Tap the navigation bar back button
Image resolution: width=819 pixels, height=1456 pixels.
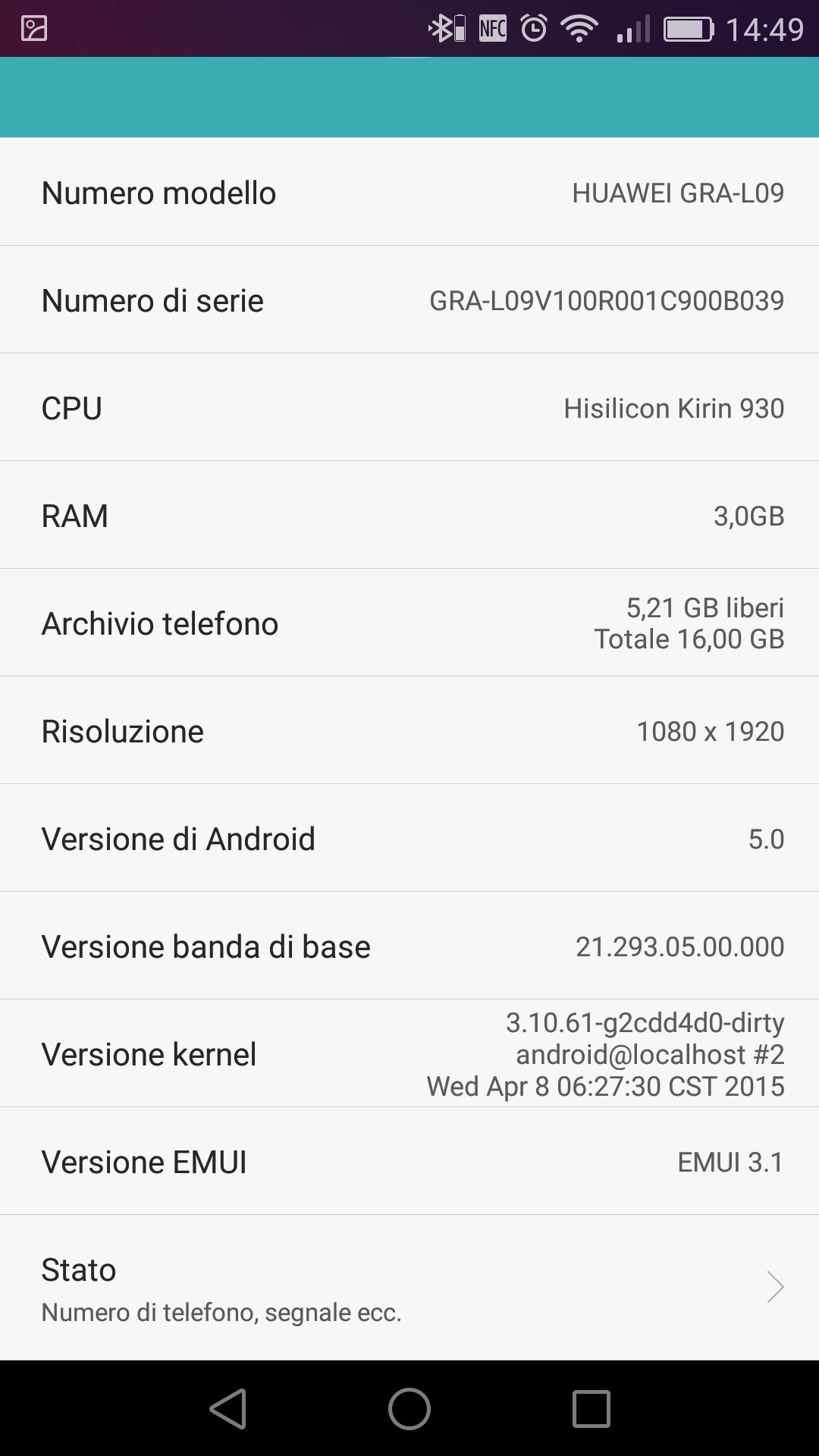click(x=228, y=1409)
